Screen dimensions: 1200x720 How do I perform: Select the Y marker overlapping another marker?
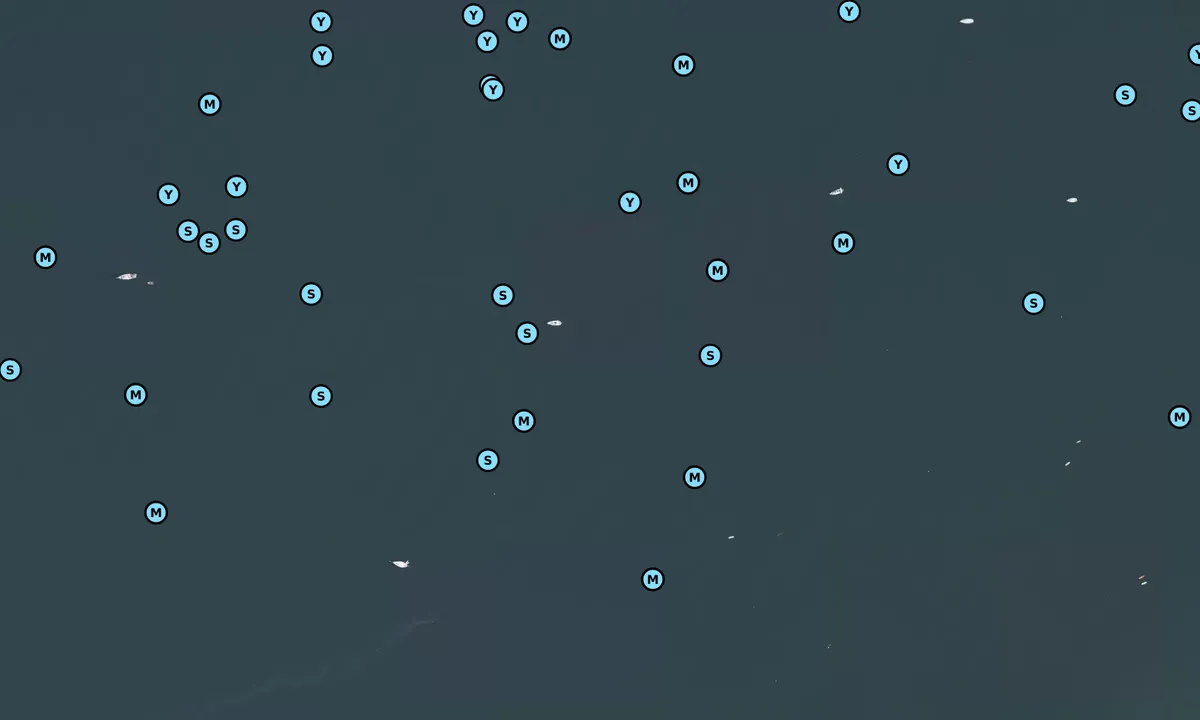pos(493,90)
